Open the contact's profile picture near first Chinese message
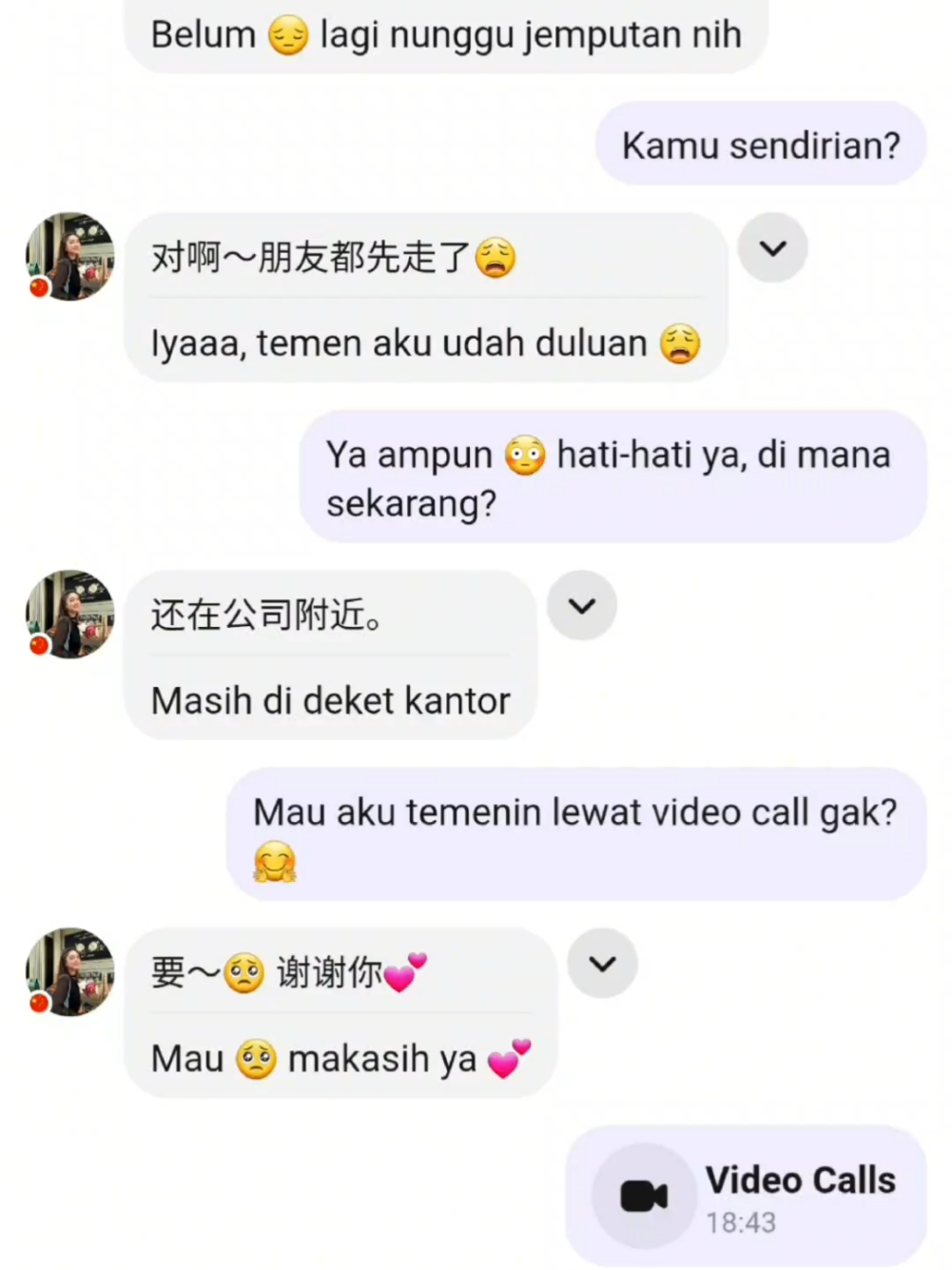This screenshot has height=1270, width=952. [x=69, y=255]
